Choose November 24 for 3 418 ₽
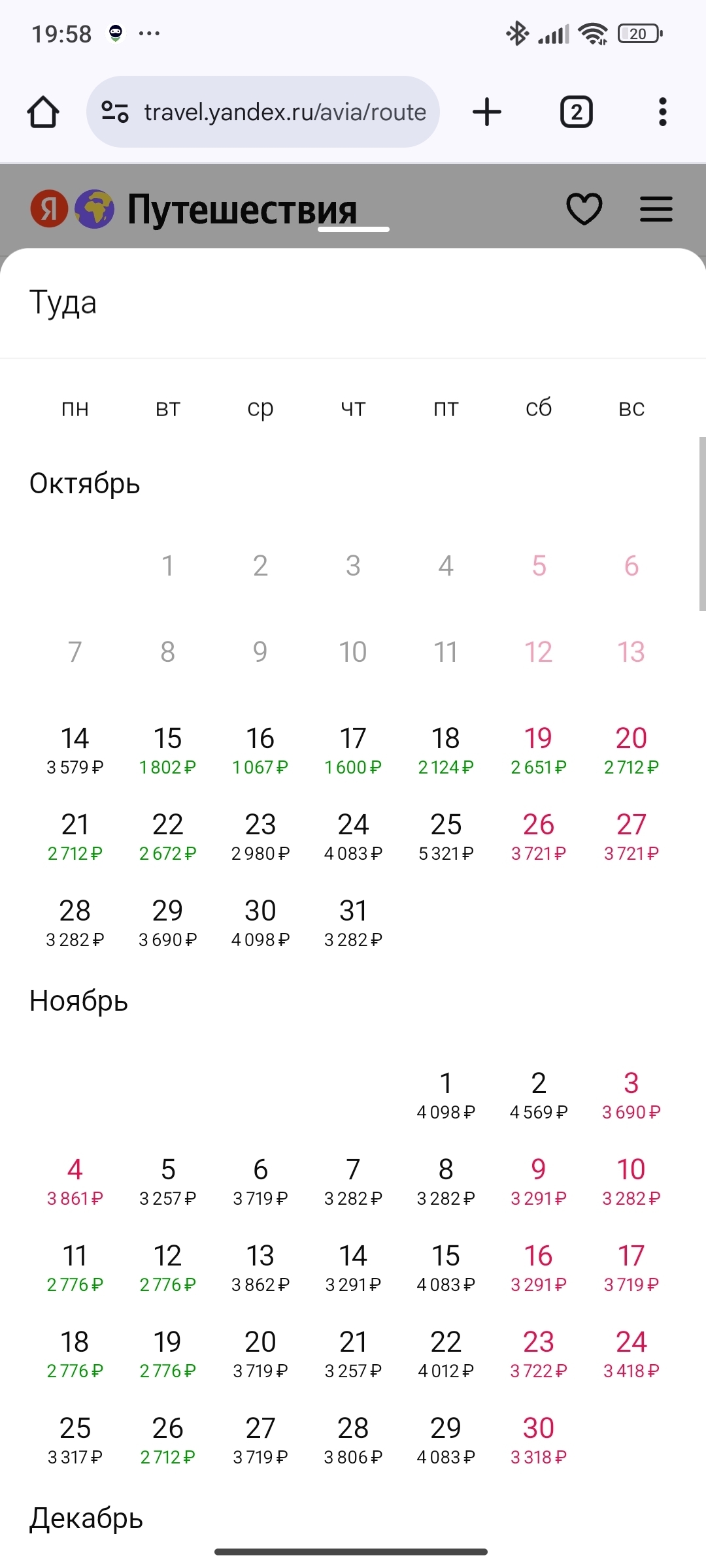706x1568 pixels. (x=631, y=1354)
